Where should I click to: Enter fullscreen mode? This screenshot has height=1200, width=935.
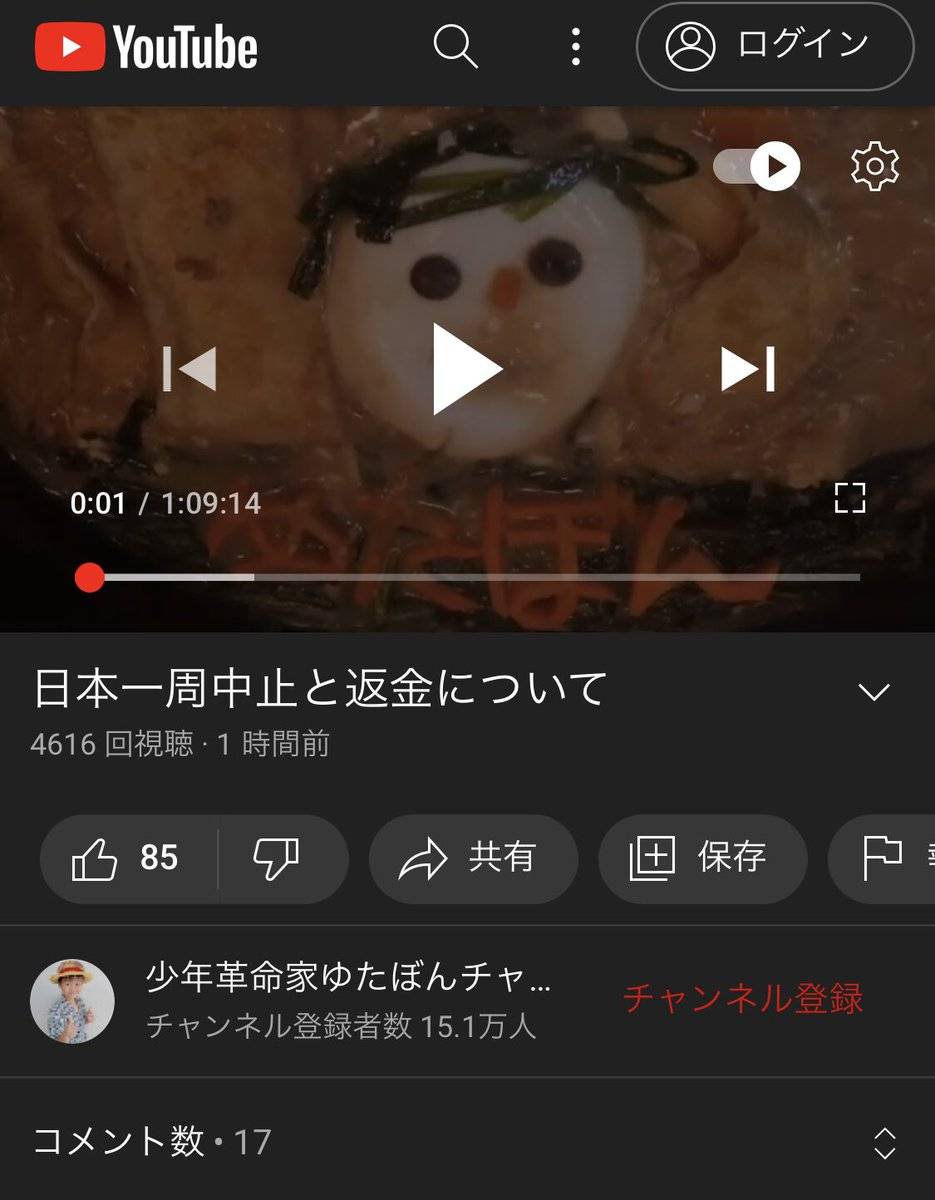tap(849, 498)
